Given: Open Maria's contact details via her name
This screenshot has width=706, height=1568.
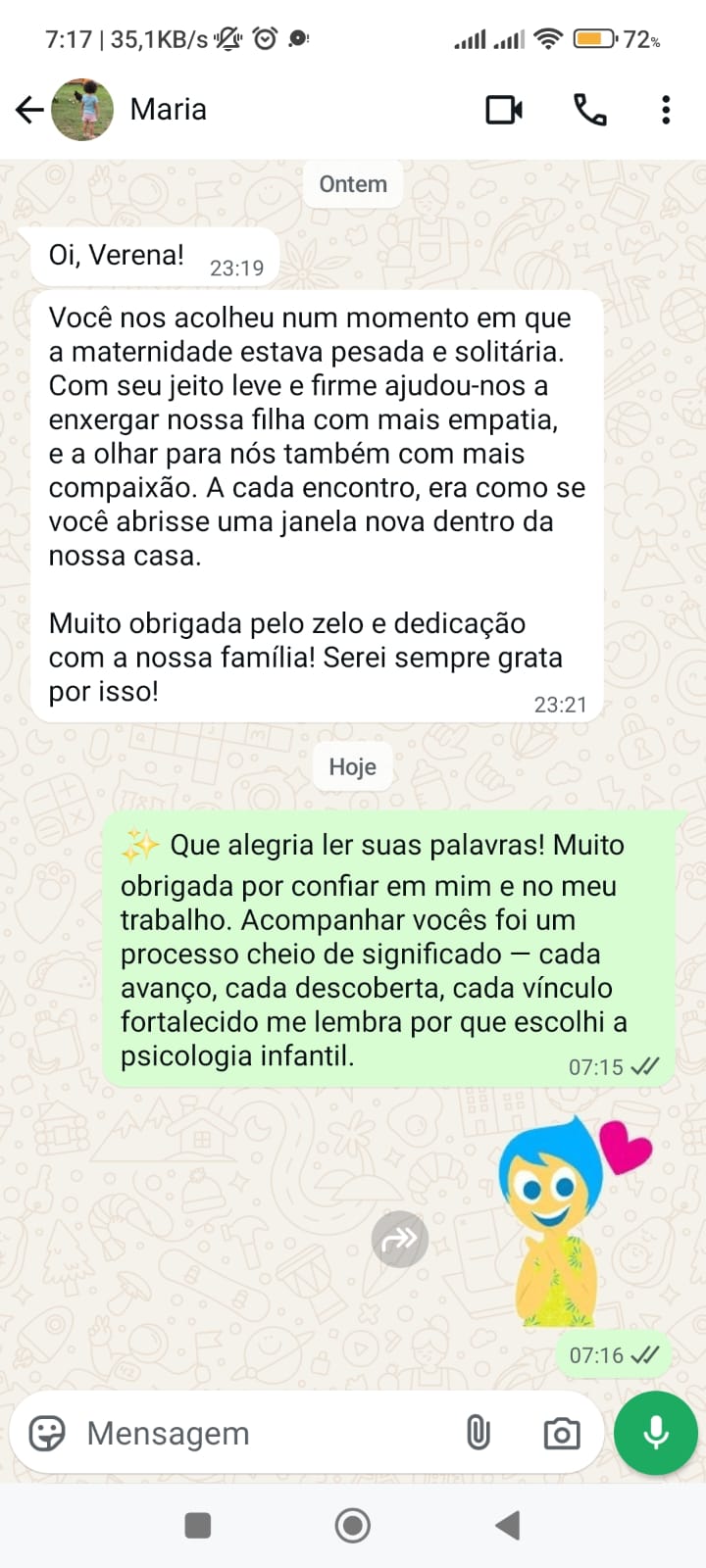Looking at the screenshot, I should (x=167, y=109).
